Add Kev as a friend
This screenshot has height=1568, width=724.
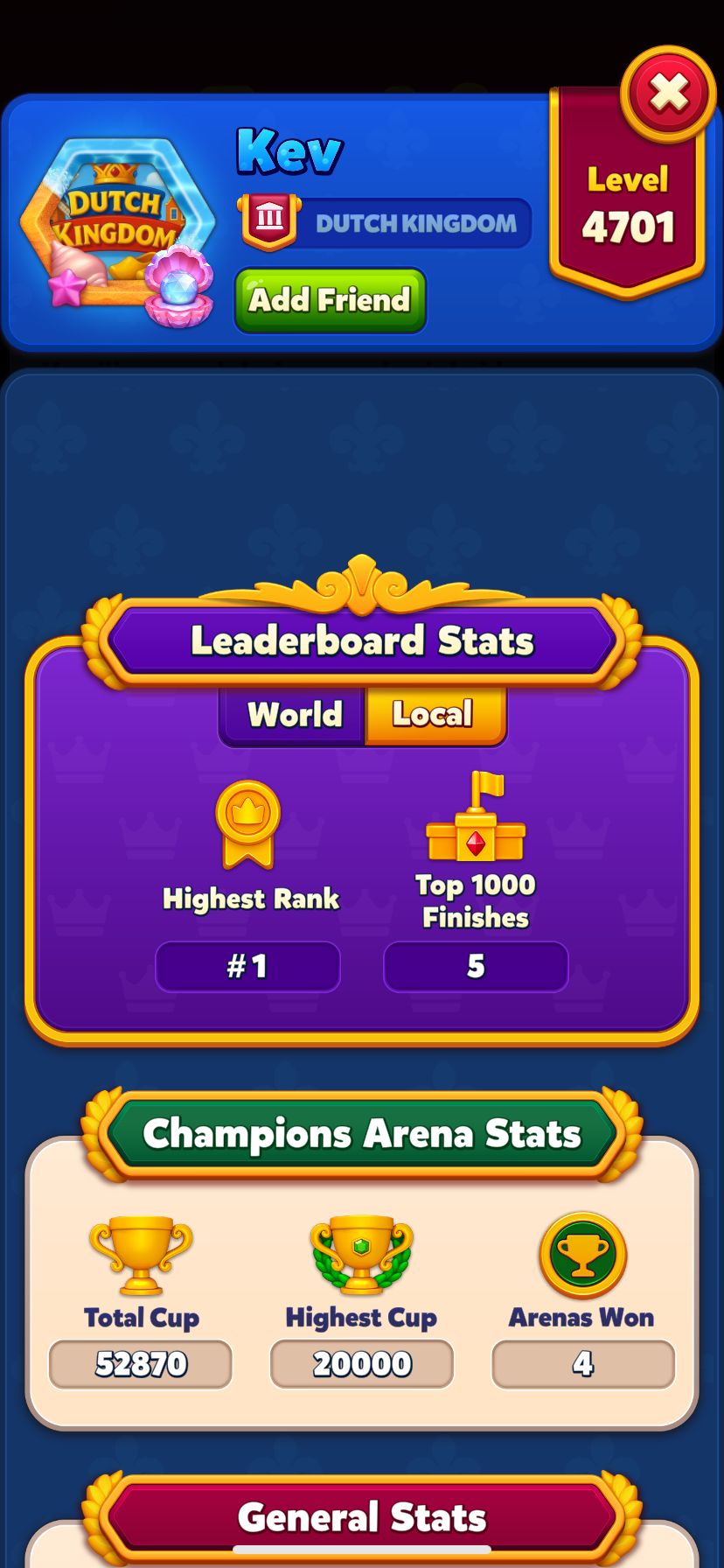click(330, 300)
